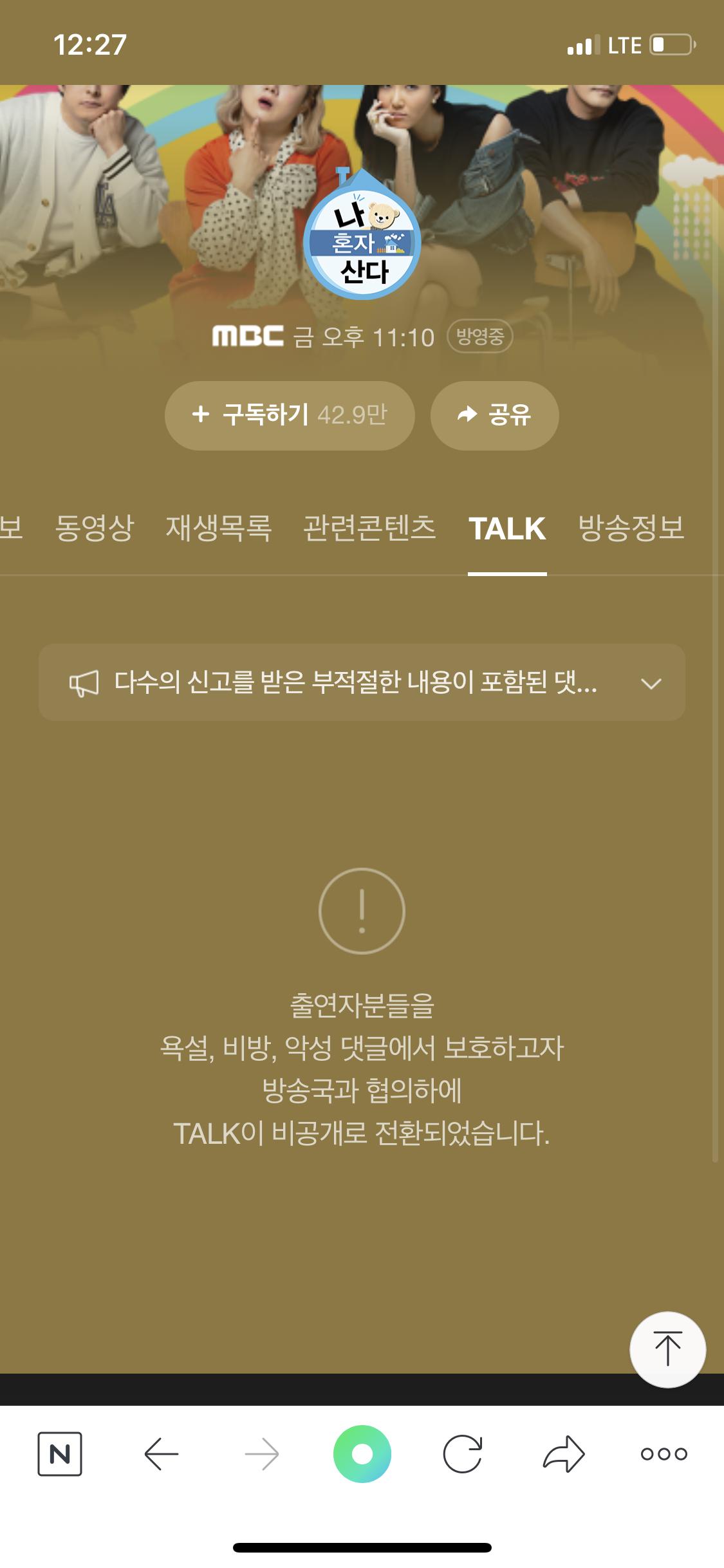The image size is (724, 1568).
Task: Reload the current page
Action: 463,1454
